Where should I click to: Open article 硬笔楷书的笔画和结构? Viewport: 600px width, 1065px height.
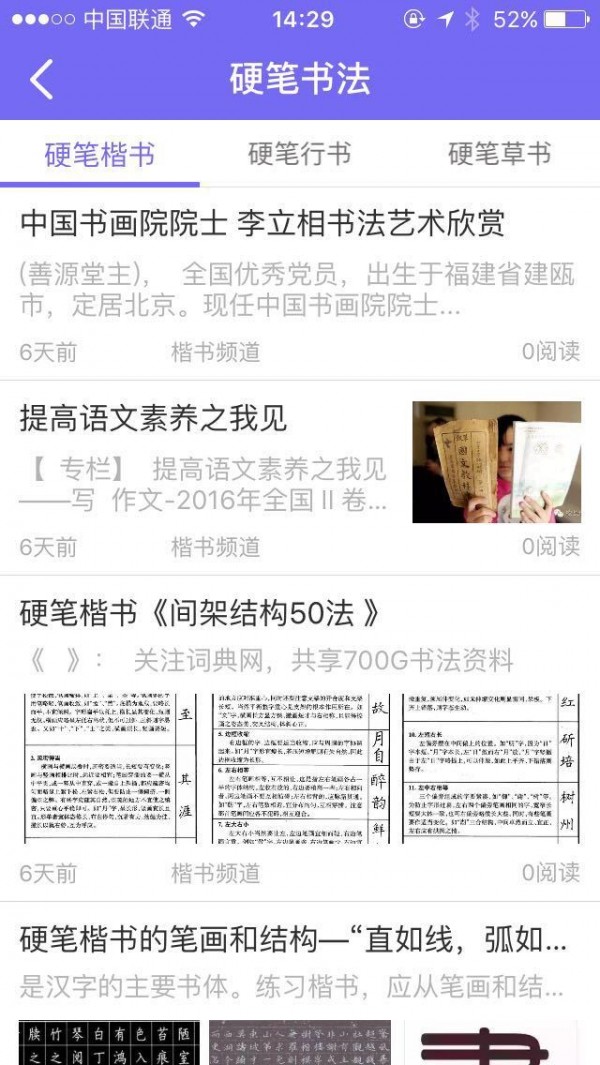292,940
